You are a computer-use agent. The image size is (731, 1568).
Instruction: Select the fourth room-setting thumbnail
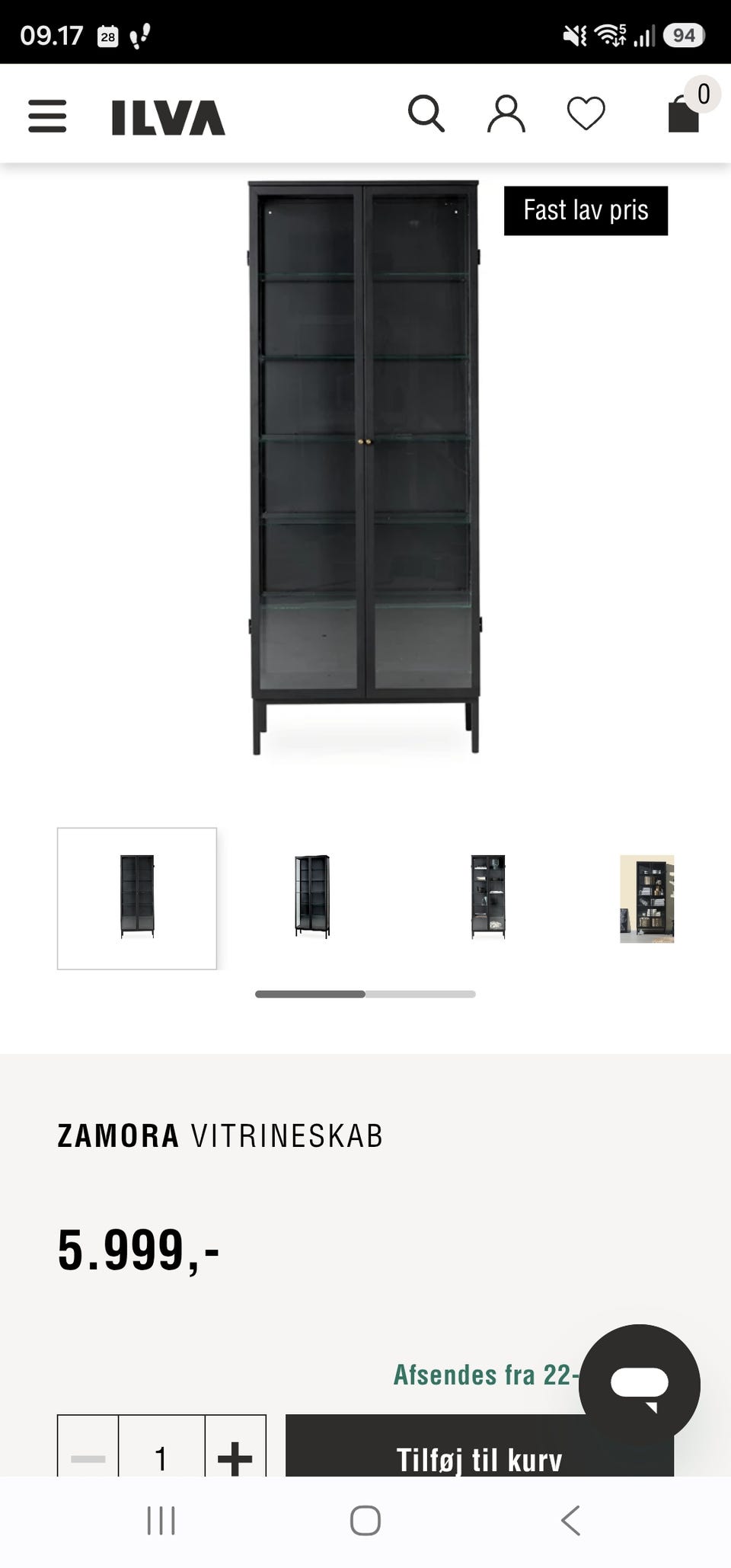click(x=647, y=899)
